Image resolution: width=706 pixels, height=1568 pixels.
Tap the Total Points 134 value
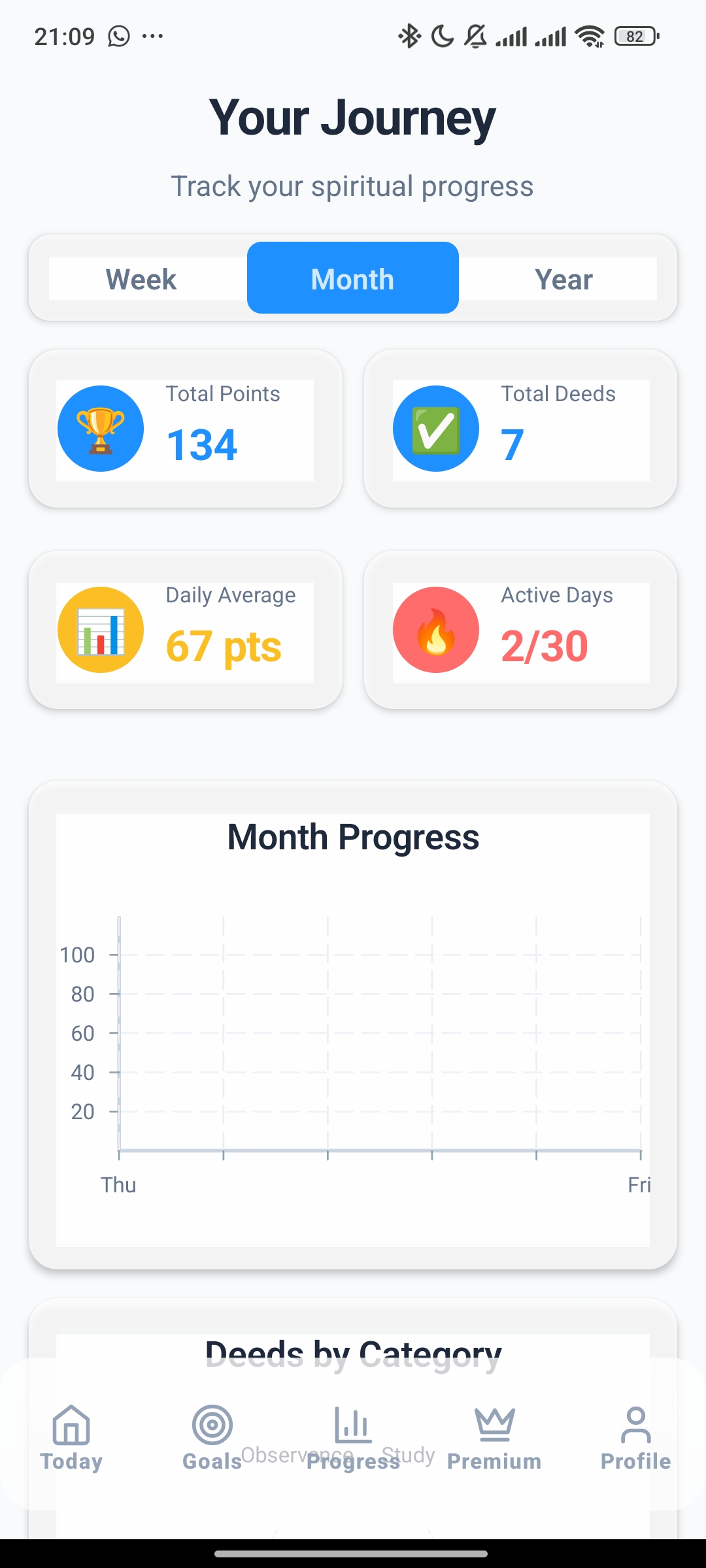201,445
